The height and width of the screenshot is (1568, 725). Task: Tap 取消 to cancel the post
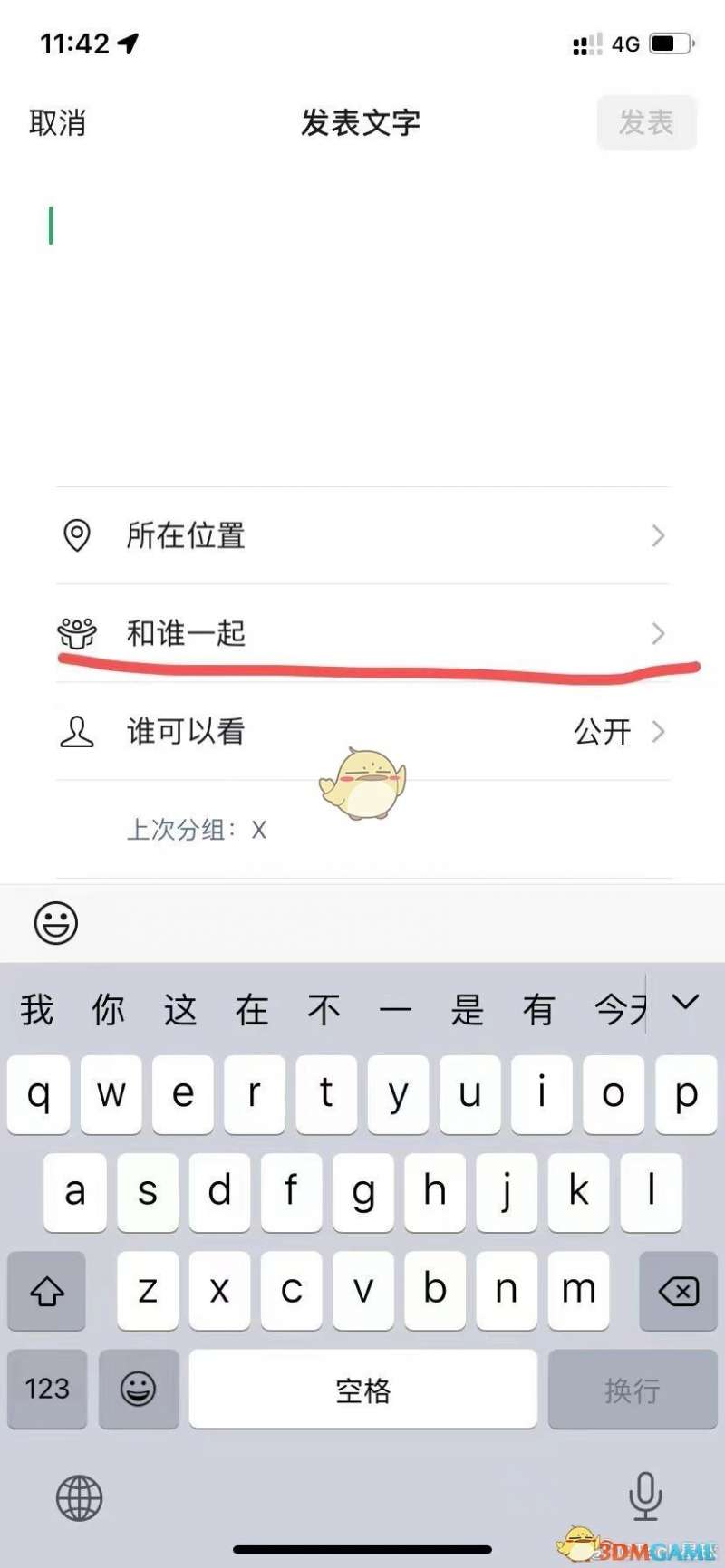pyautogui.click(x=57, y=123)
